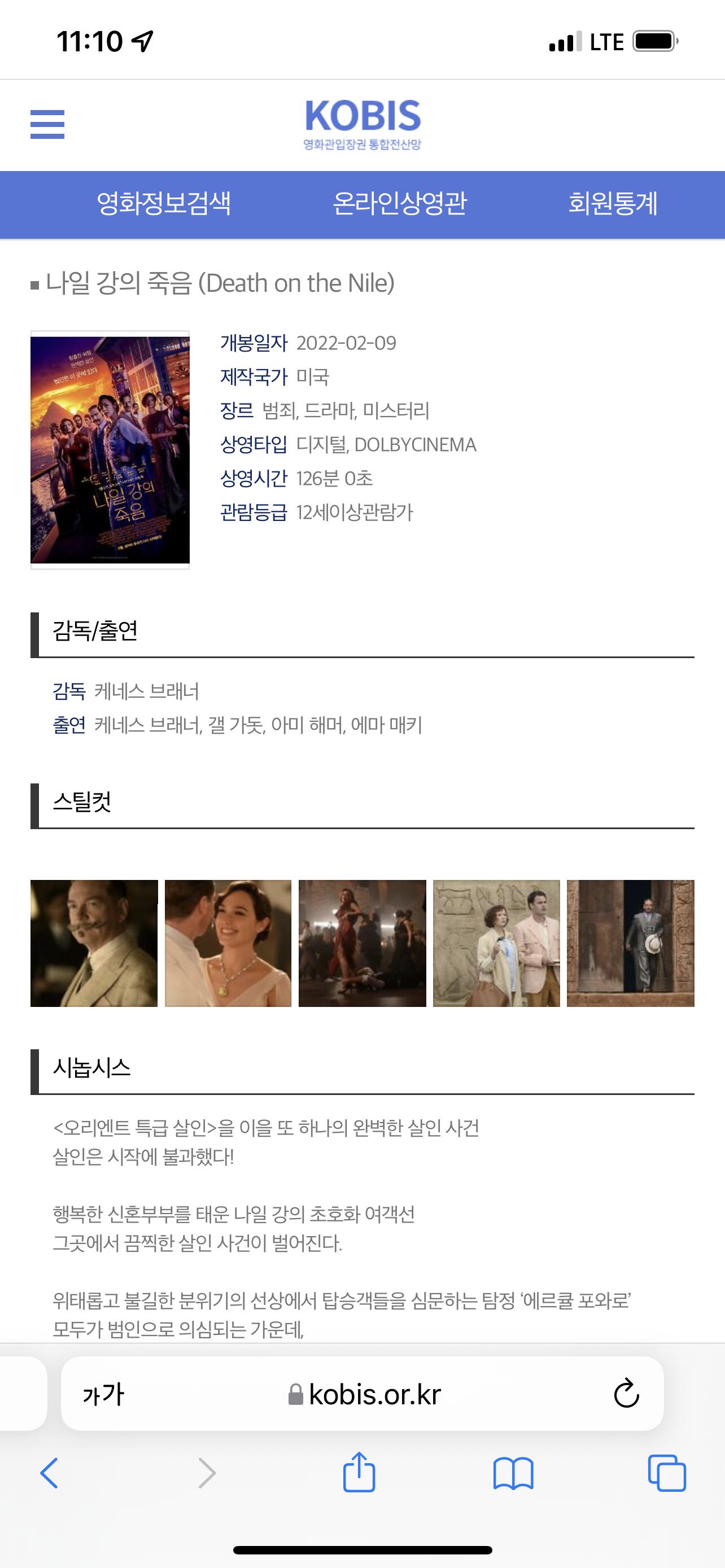Tap the kobis.or.kr address bar
725x1568 pixels.
tap(364, 1394)
